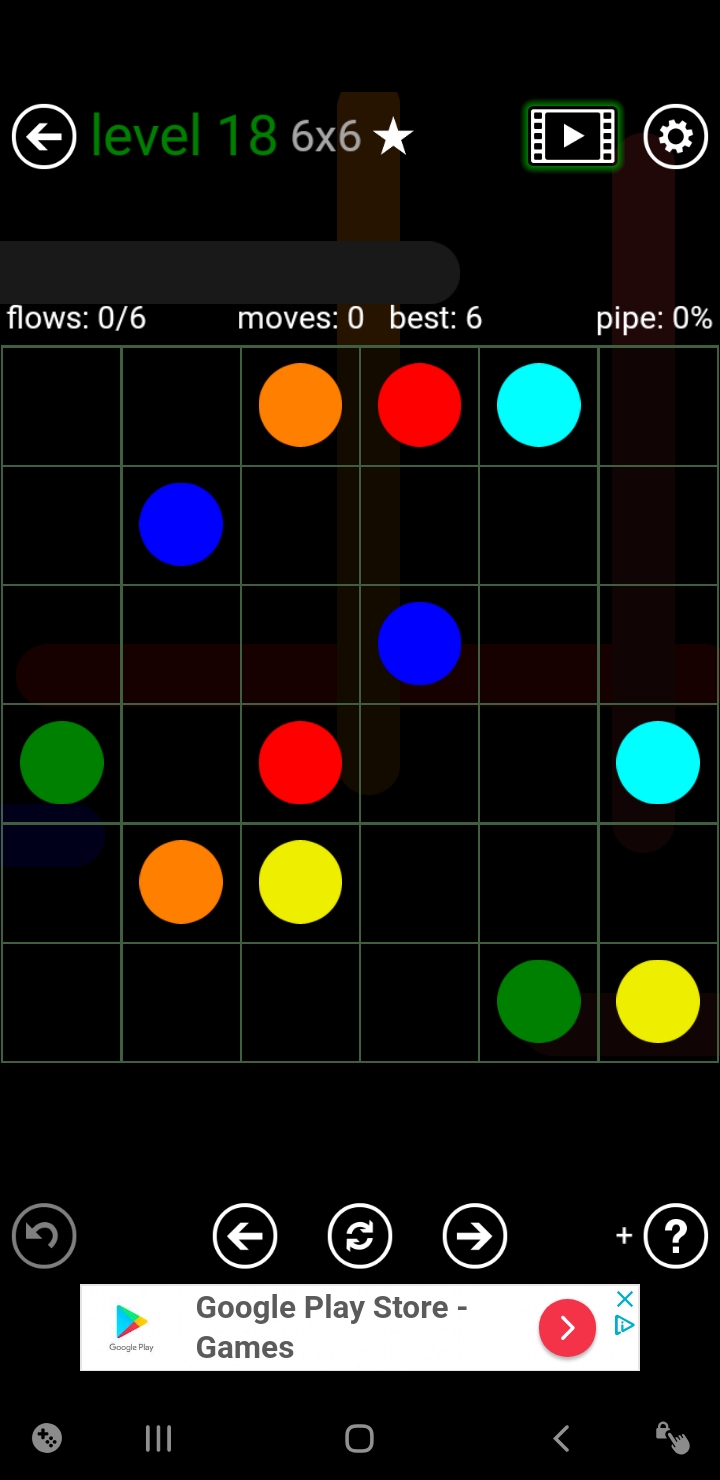Open the system recent apps button
Screen dimensions: 720x1480
tap(158, 1438)
